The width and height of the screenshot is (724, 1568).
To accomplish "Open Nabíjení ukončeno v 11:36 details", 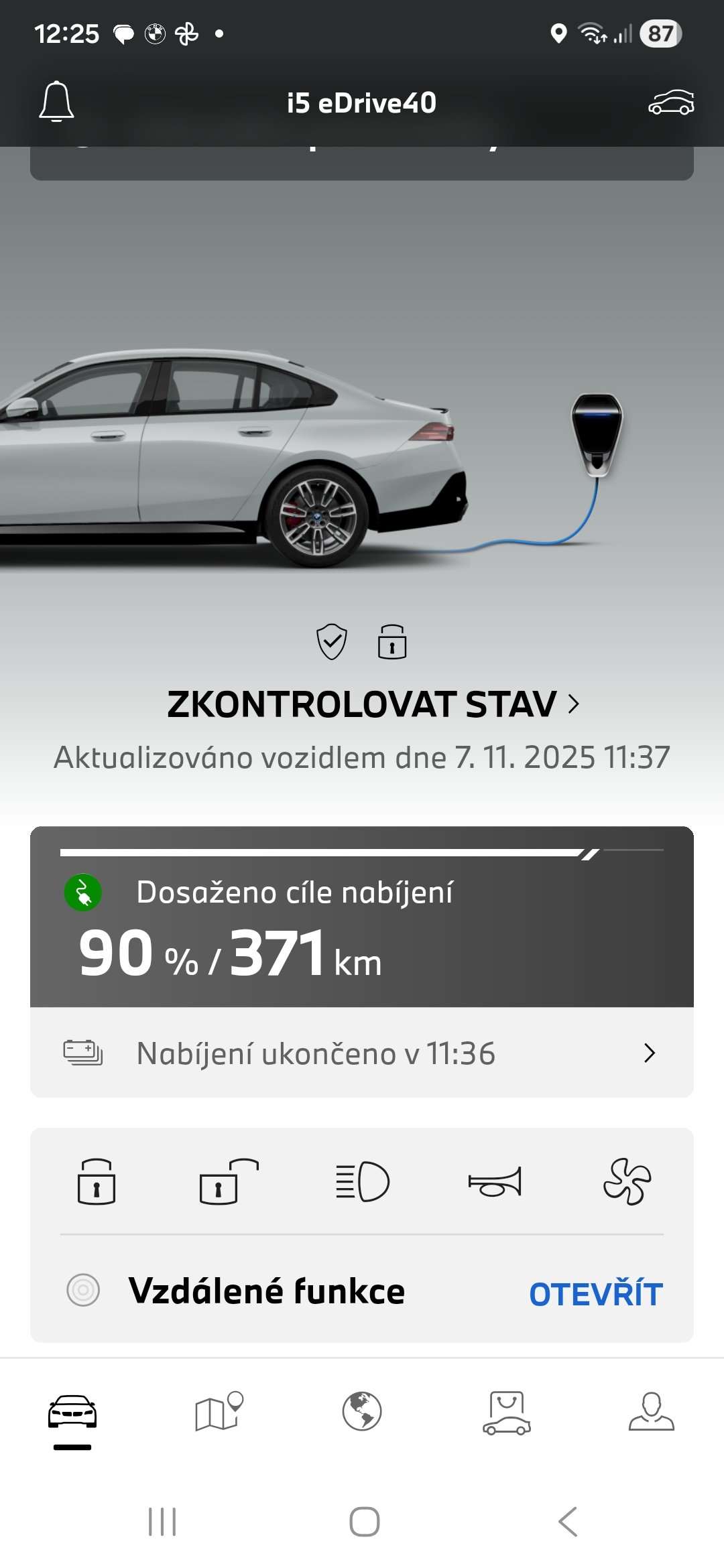I will click(362, 1053).
